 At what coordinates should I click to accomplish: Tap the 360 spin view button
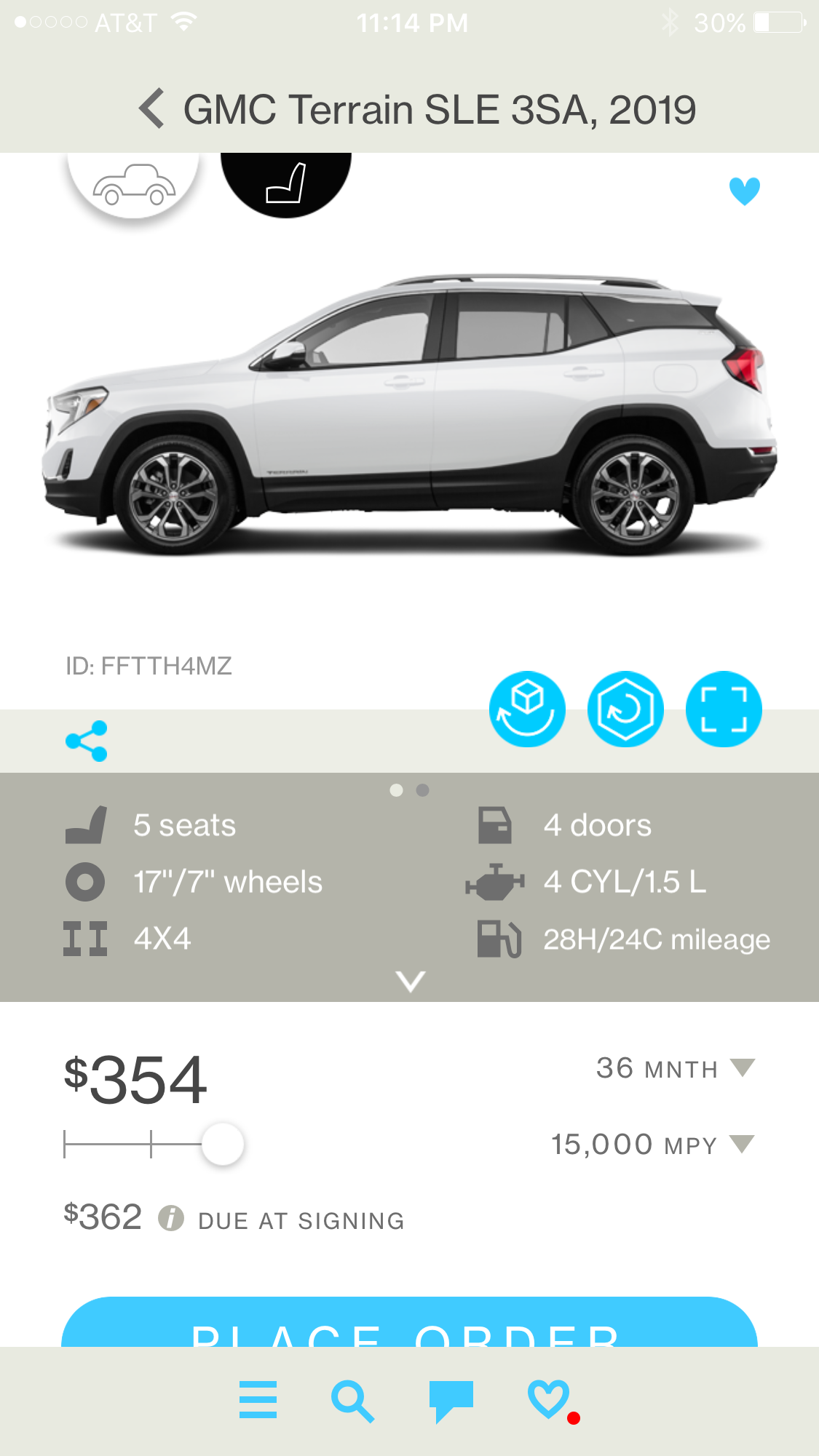pyautogui.click(x=625, y=709)
